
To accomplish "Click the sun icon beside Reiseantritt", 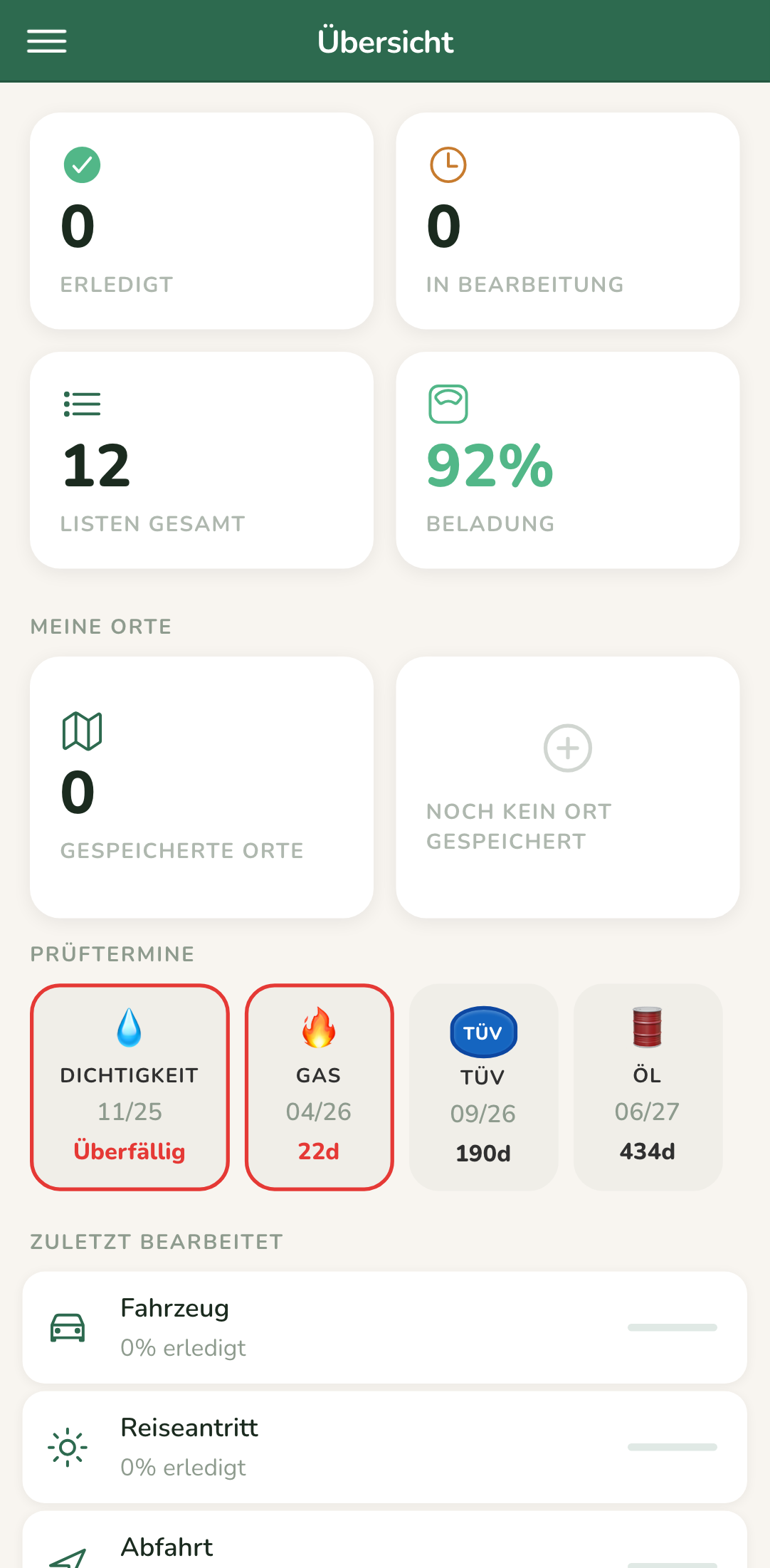I will click(x=68, y=1446).
